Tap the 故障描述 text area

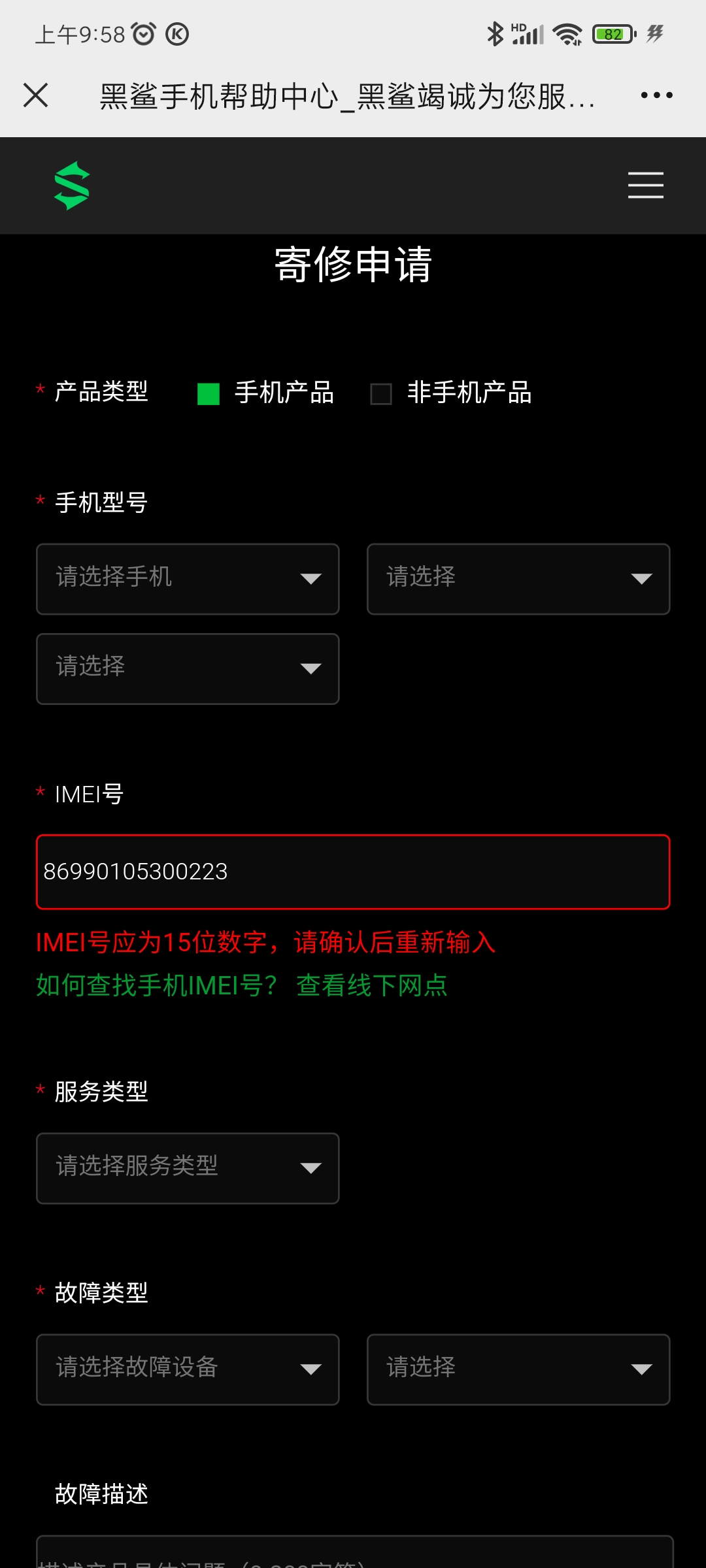pyautogui.click(x=354, y=1552)
